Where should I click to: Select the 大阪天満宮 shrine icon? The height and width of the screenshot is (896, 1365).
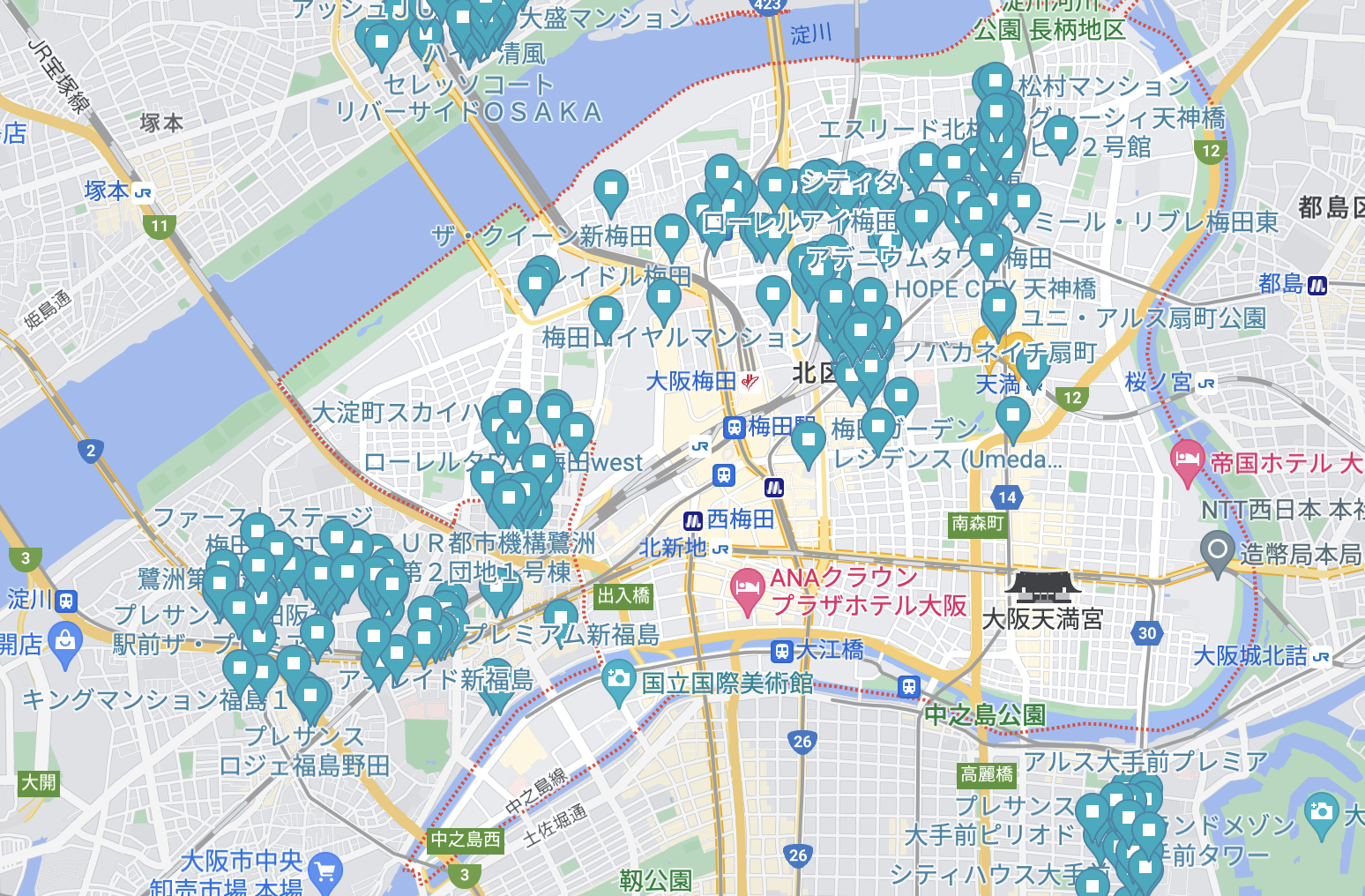click(1042, 586)
